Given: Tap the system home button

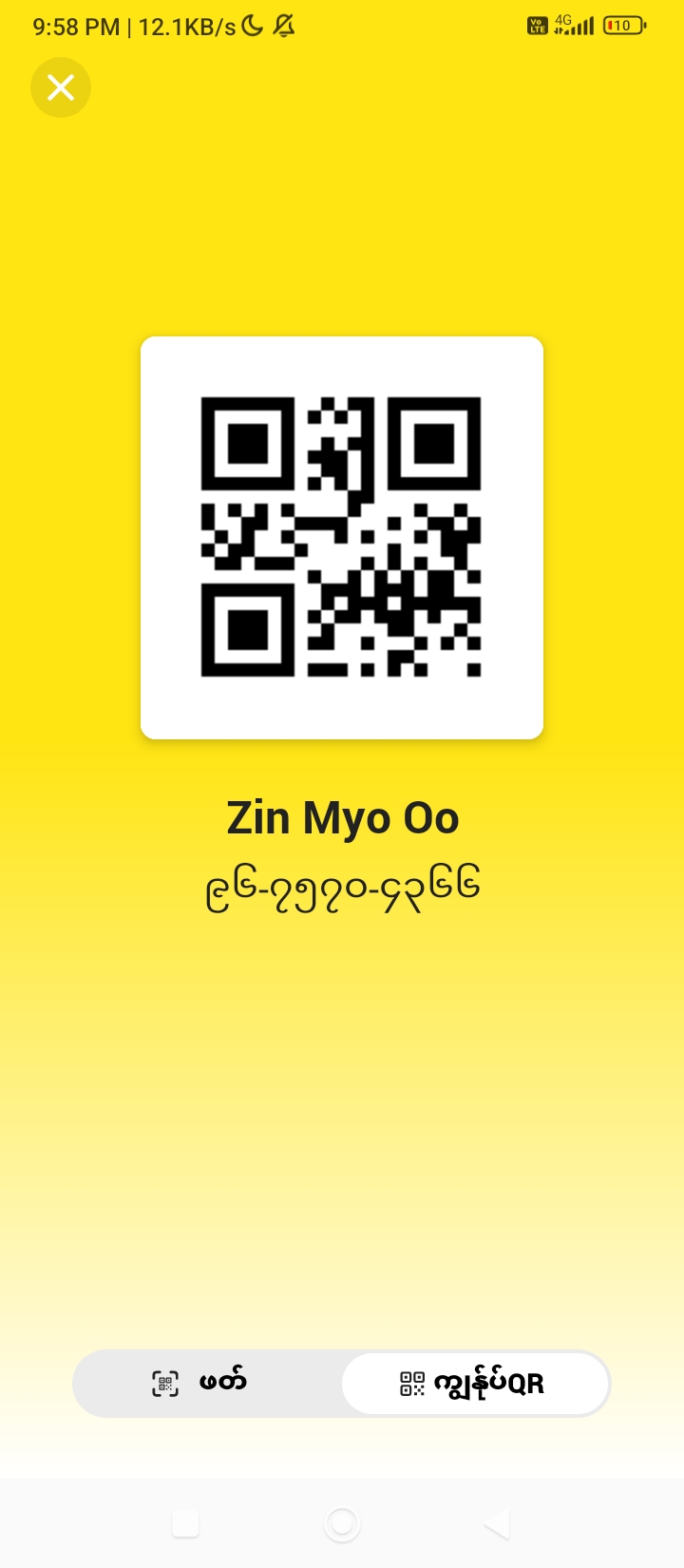Looking at the screenshot, I should (x=342, y=1523).
